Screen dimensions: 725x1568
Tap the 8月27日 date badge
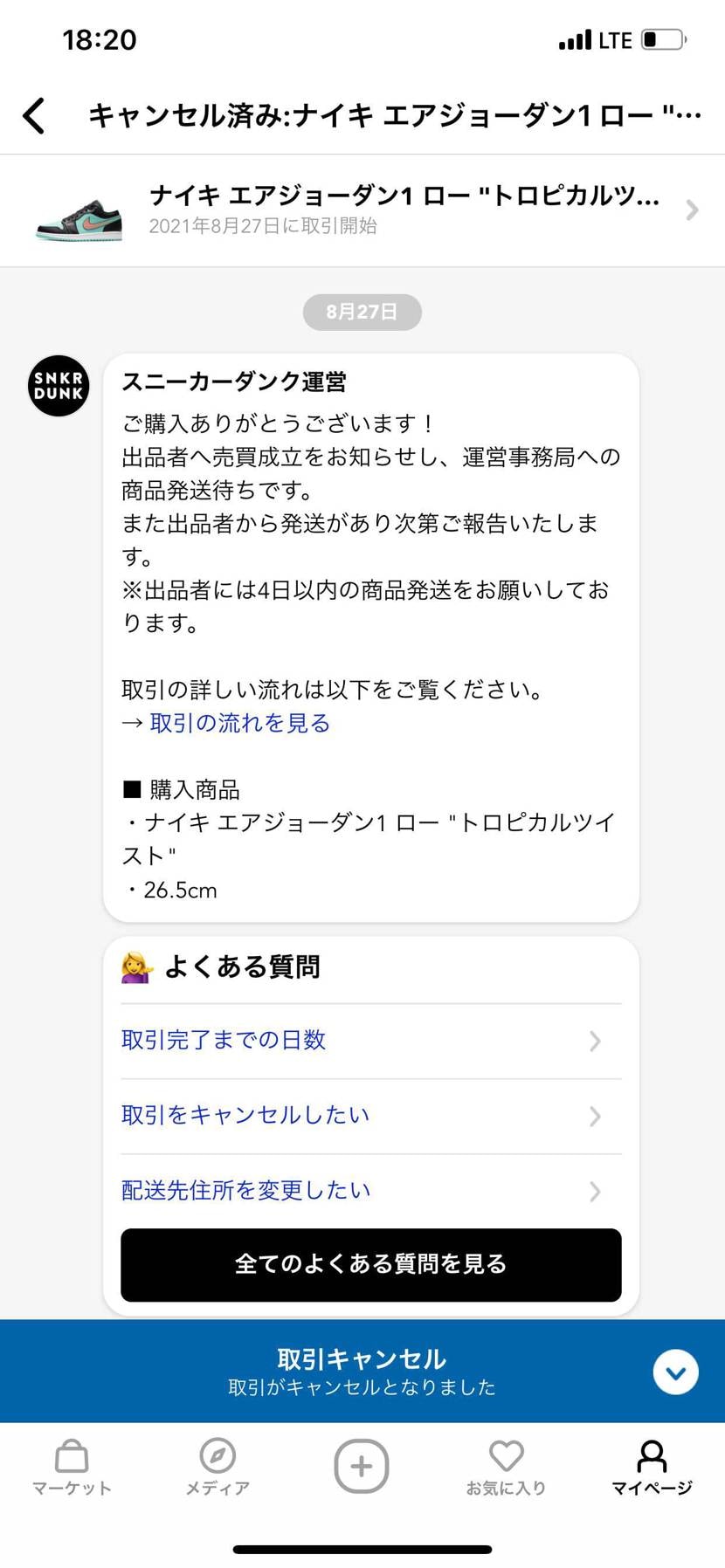click(x=361, y=312)
